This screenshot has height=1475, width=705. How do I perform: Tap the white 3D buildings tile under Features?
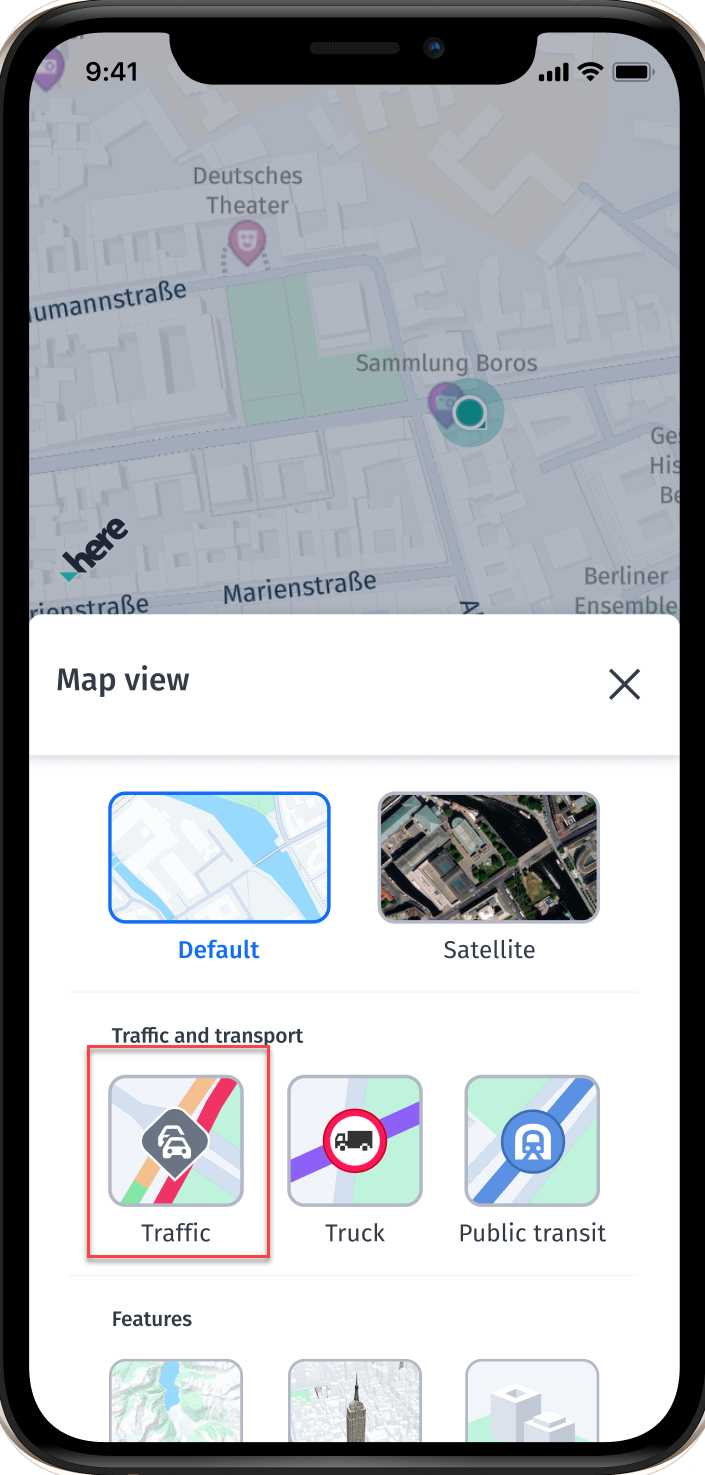tap(532, 1400)
